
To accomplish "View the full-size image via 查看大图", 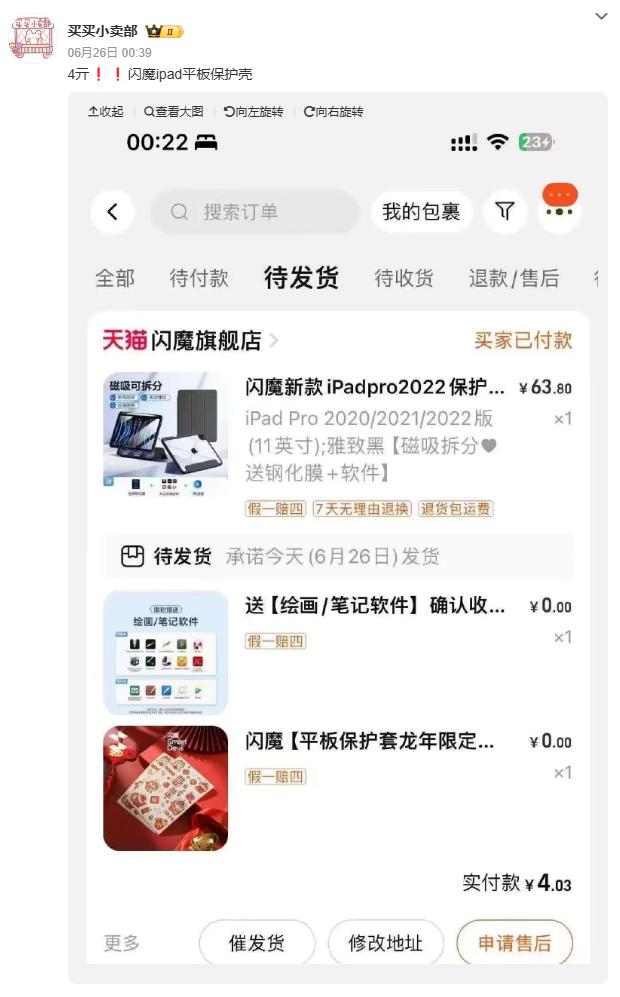I will (x=174, y=112).
